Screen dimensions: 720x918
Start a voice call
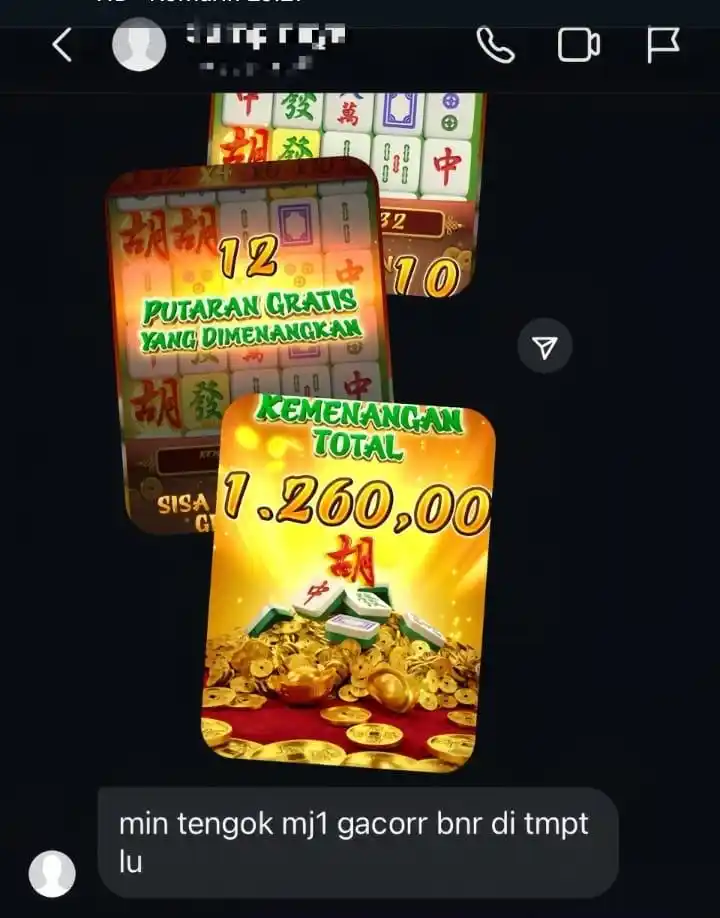[495, 45]
